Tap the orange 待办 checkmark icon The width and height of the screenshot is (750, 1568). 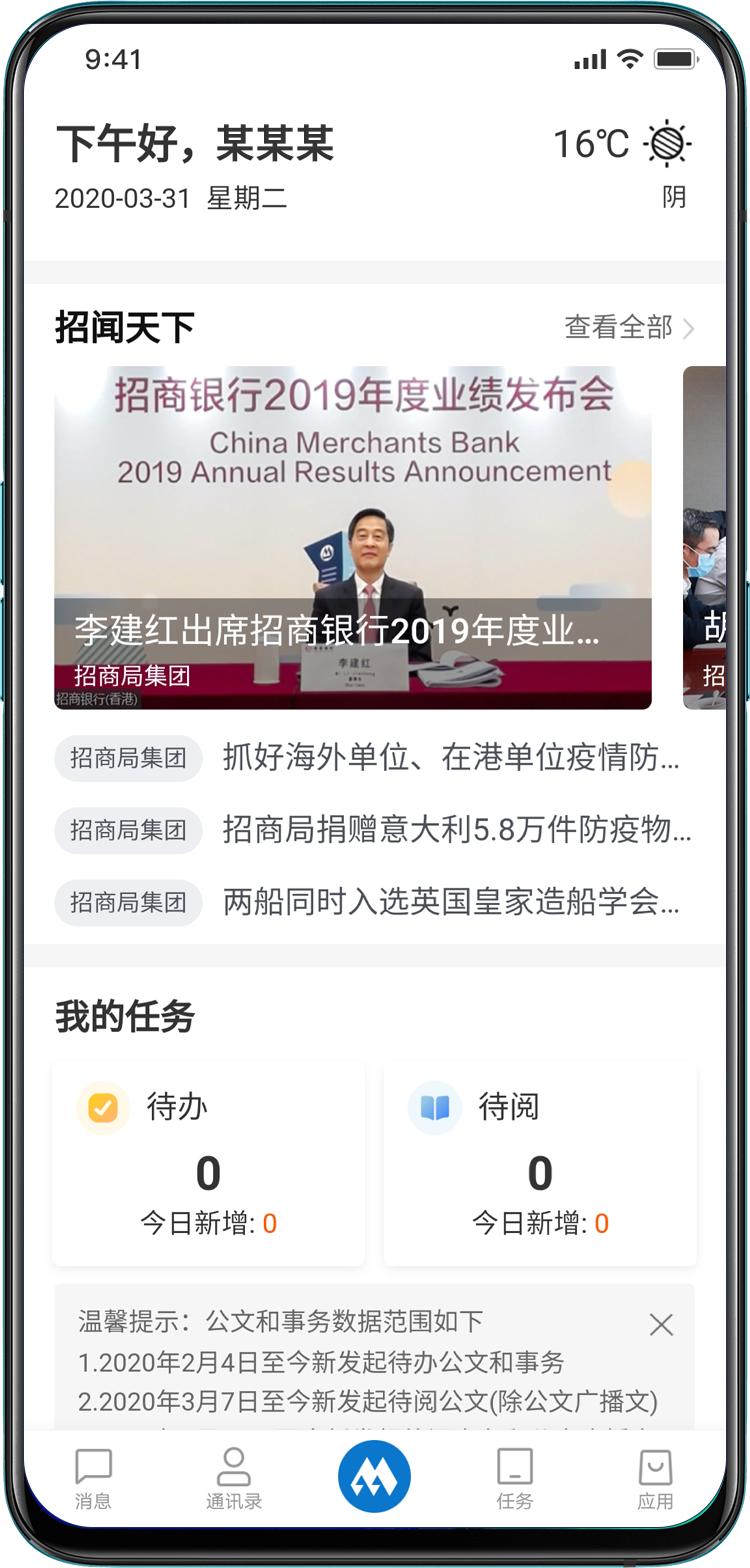(103, 1107)
